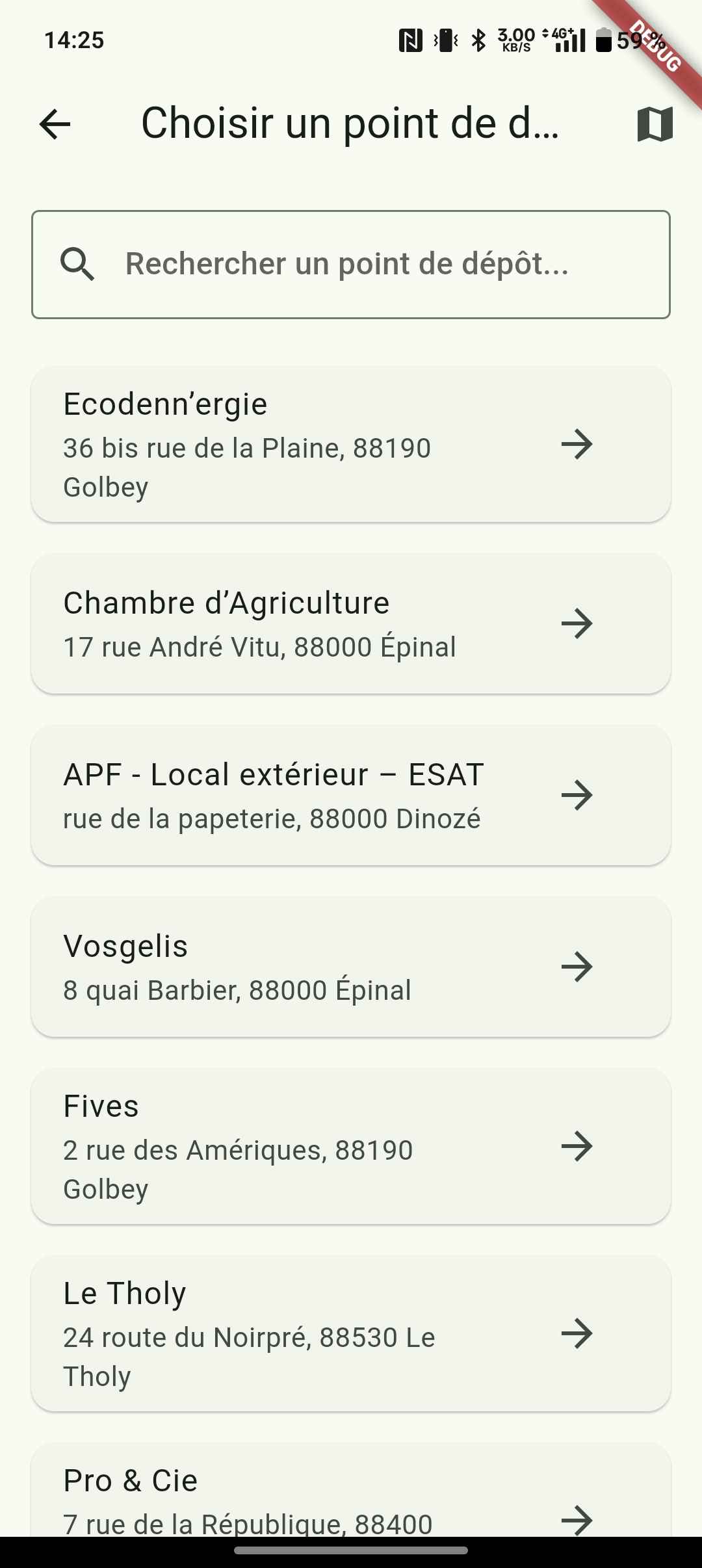Select Fives at rue des Amériques
This screenshot has height=1568, width=702.
(351, 1147)
